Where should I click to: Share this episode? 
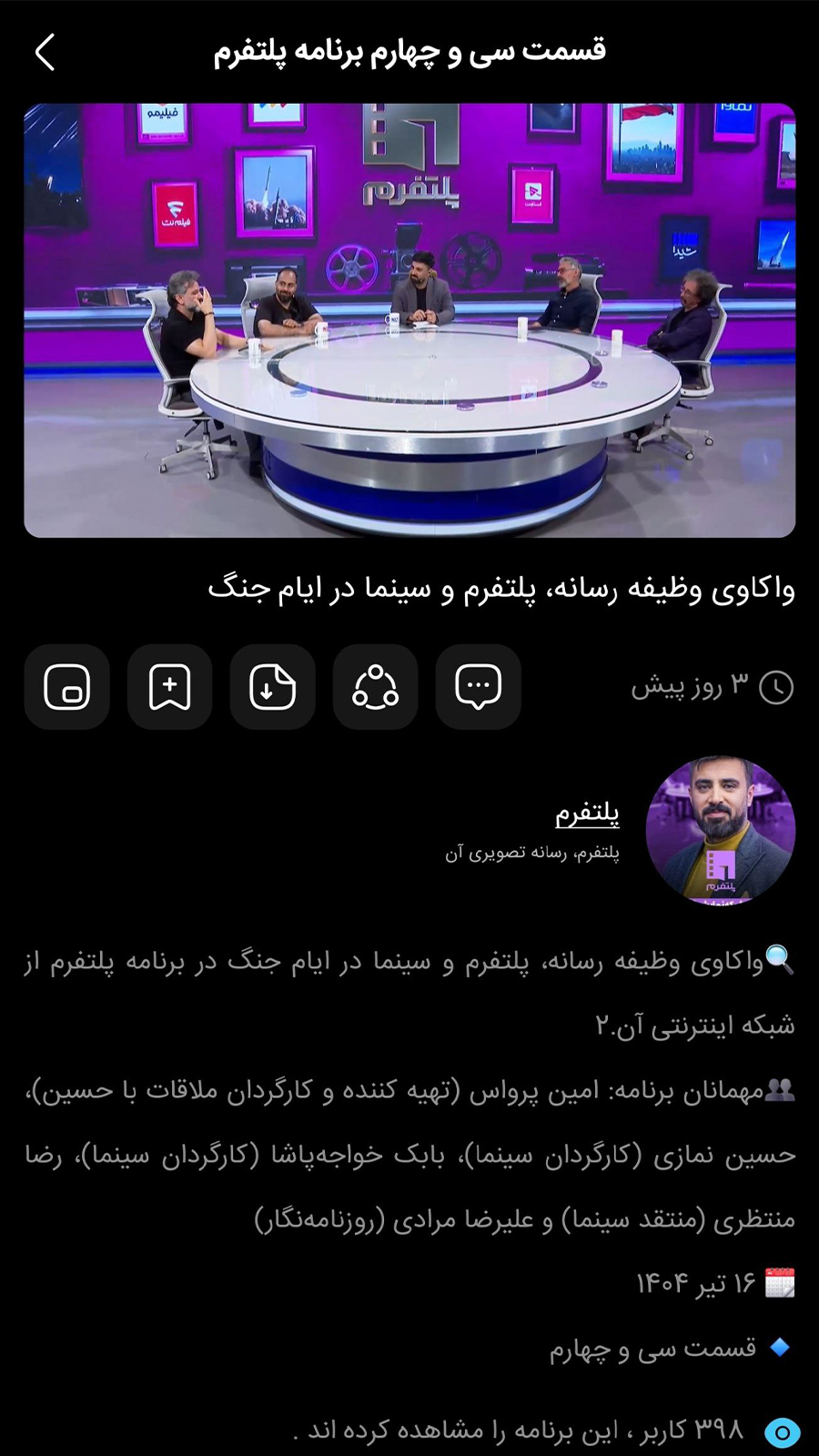(x=375, y=687)
